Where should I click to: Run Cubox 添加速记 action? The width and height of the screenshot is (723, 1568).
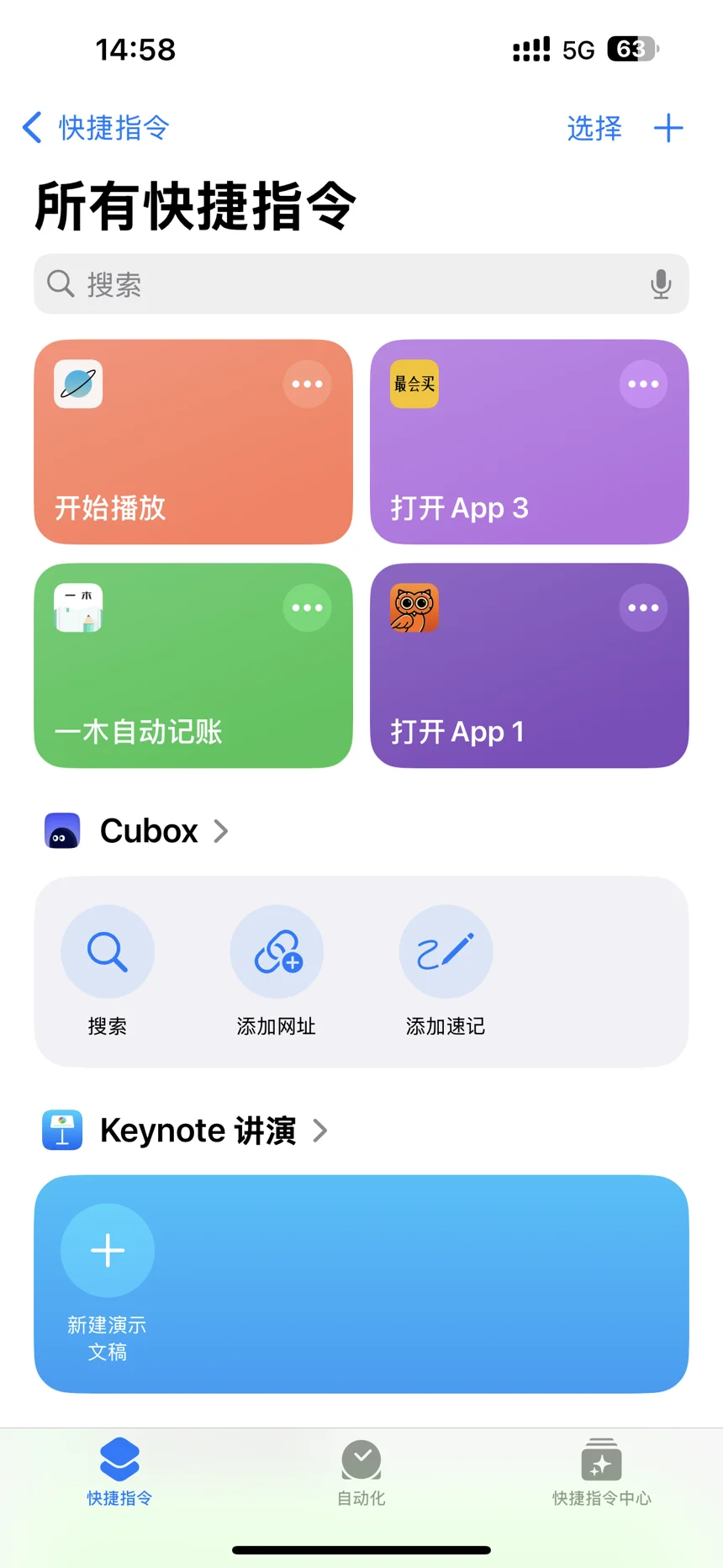click(x=446, y=972)
